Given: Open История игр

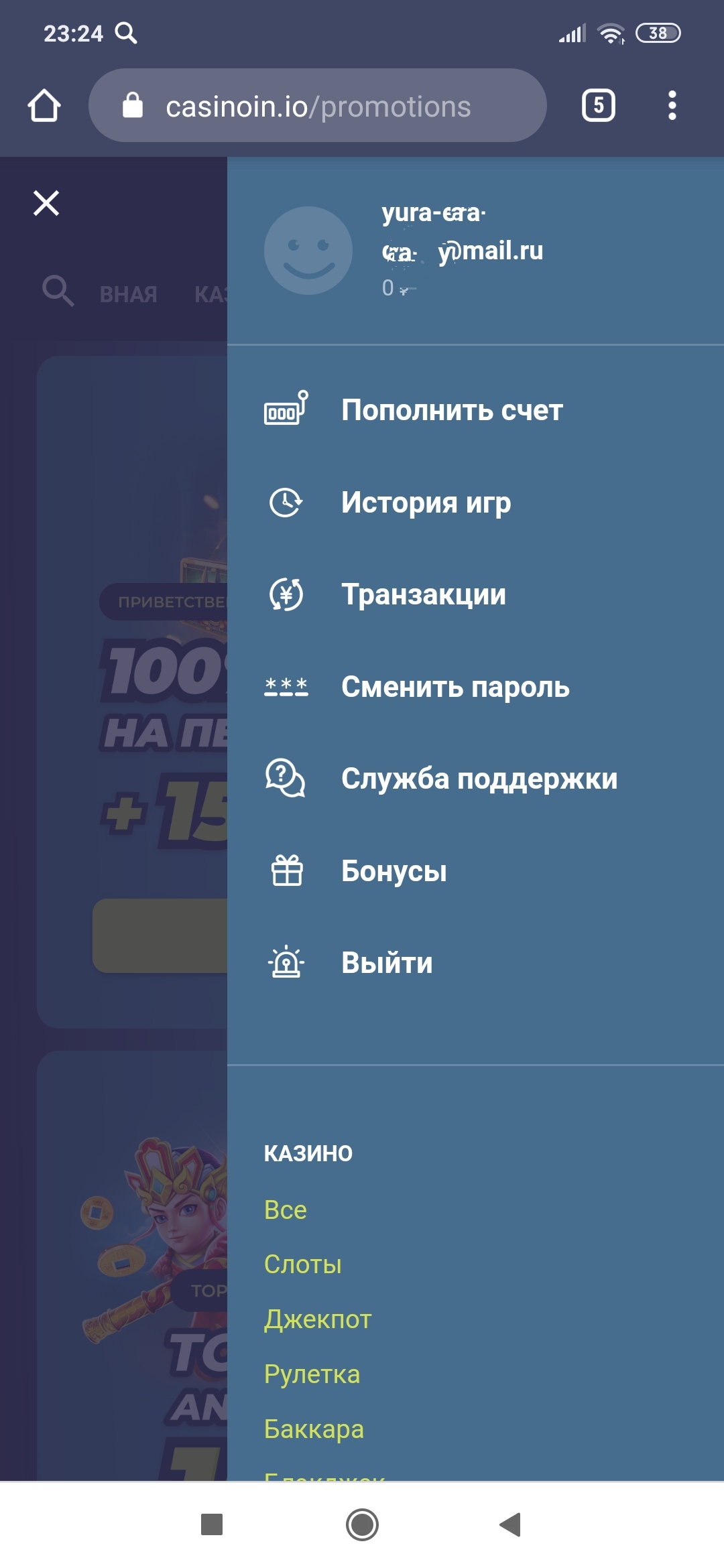Looking at the screenshot, I should (426, 503).
